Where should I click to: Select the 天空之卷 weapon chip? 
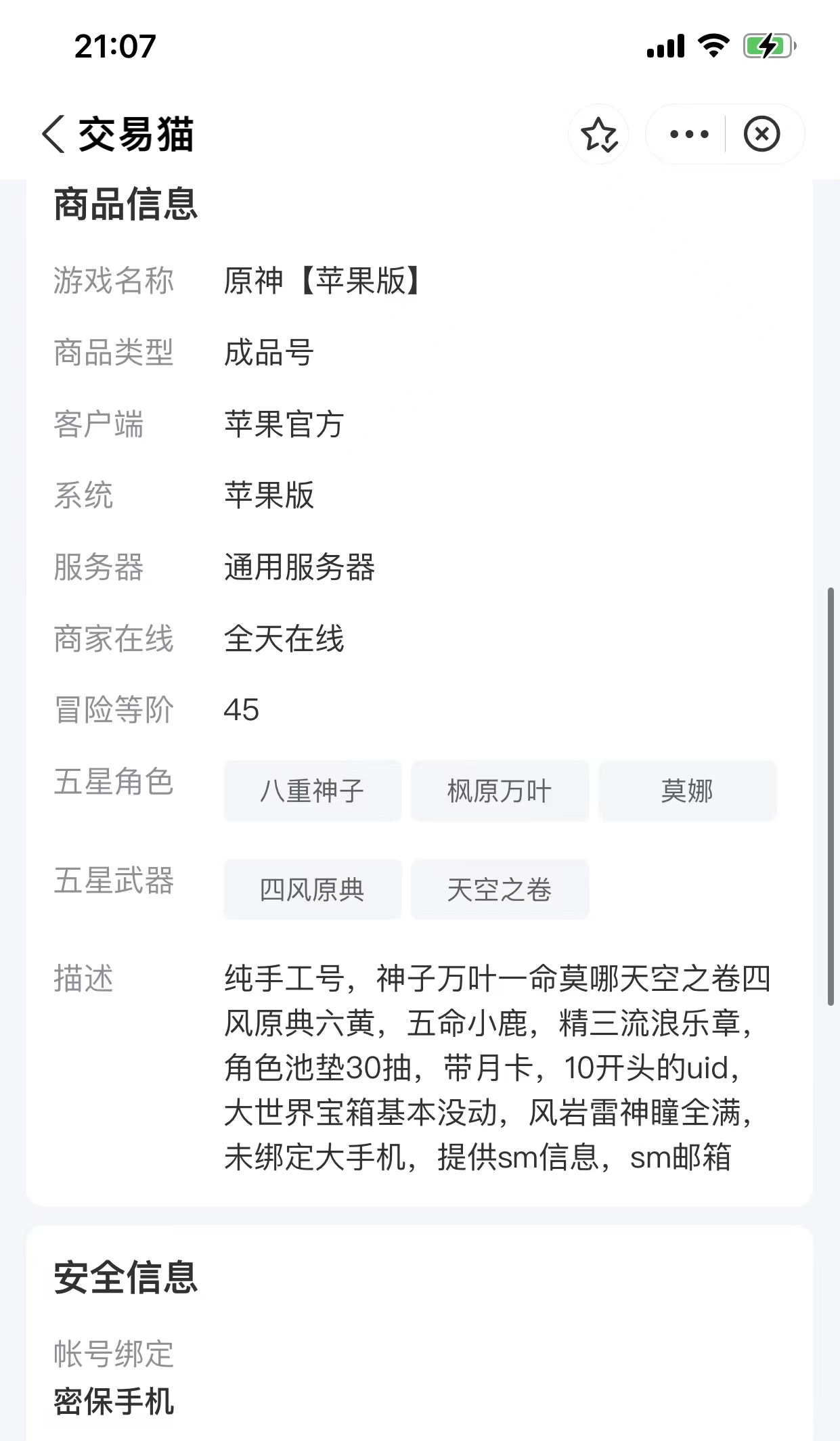pos(500,889)
